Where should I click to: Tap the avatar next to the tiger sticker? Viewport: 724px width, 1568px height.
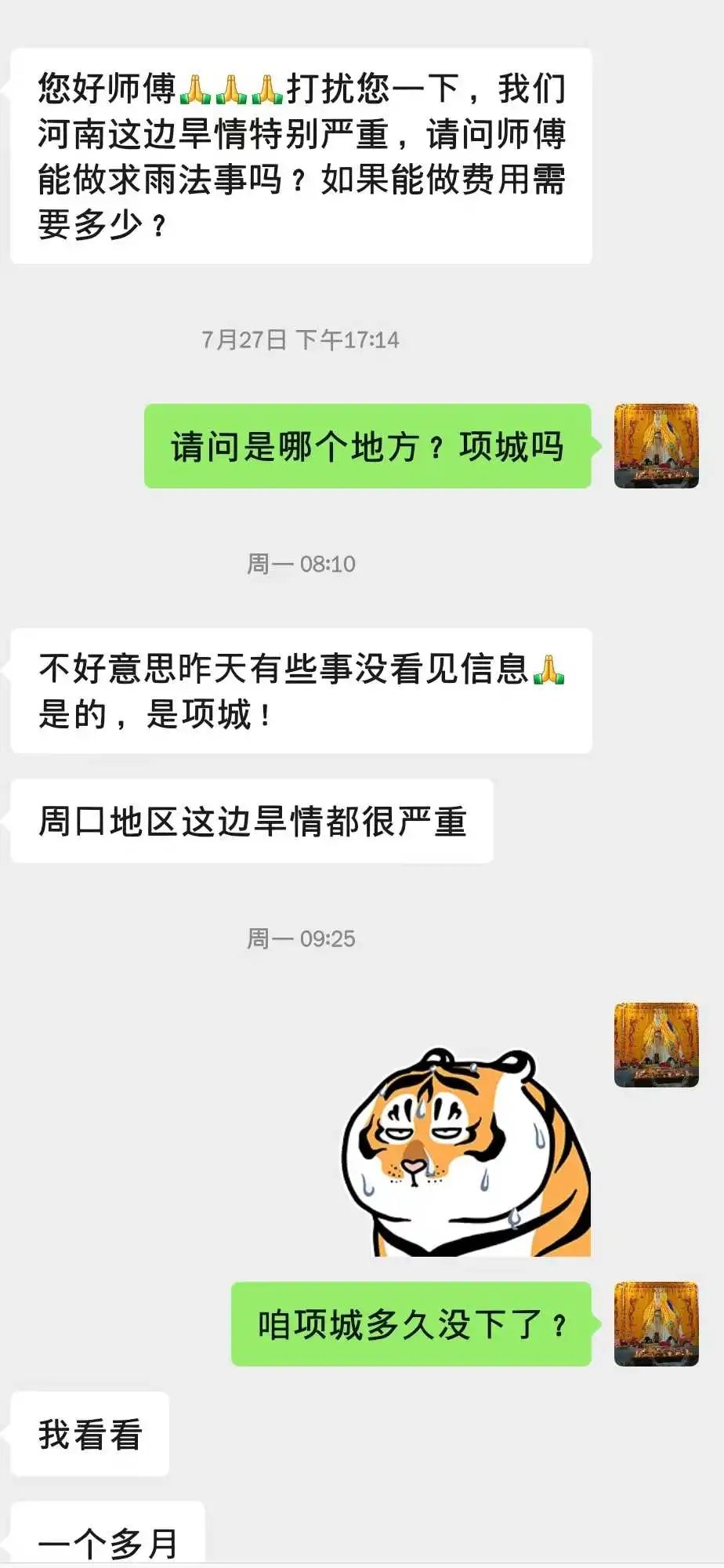tap(656, 1044)
